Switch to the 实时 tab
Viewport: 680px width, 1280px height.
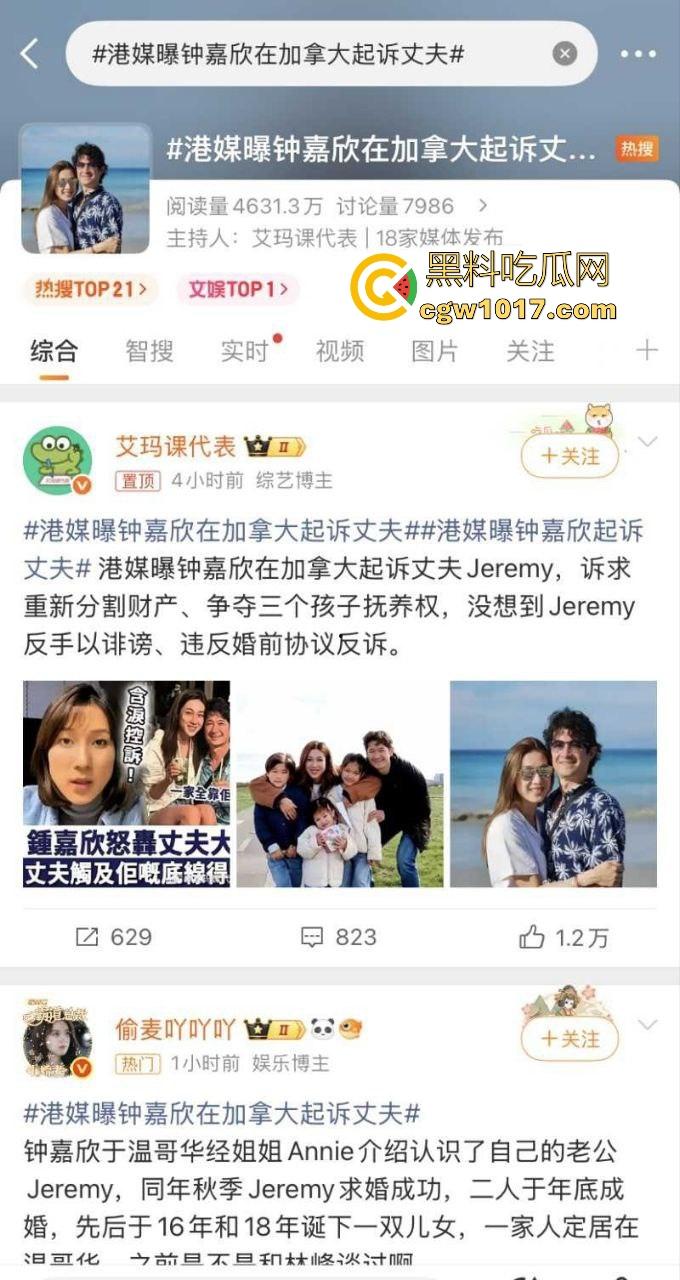pyautogui.click(x=245, y=351)
